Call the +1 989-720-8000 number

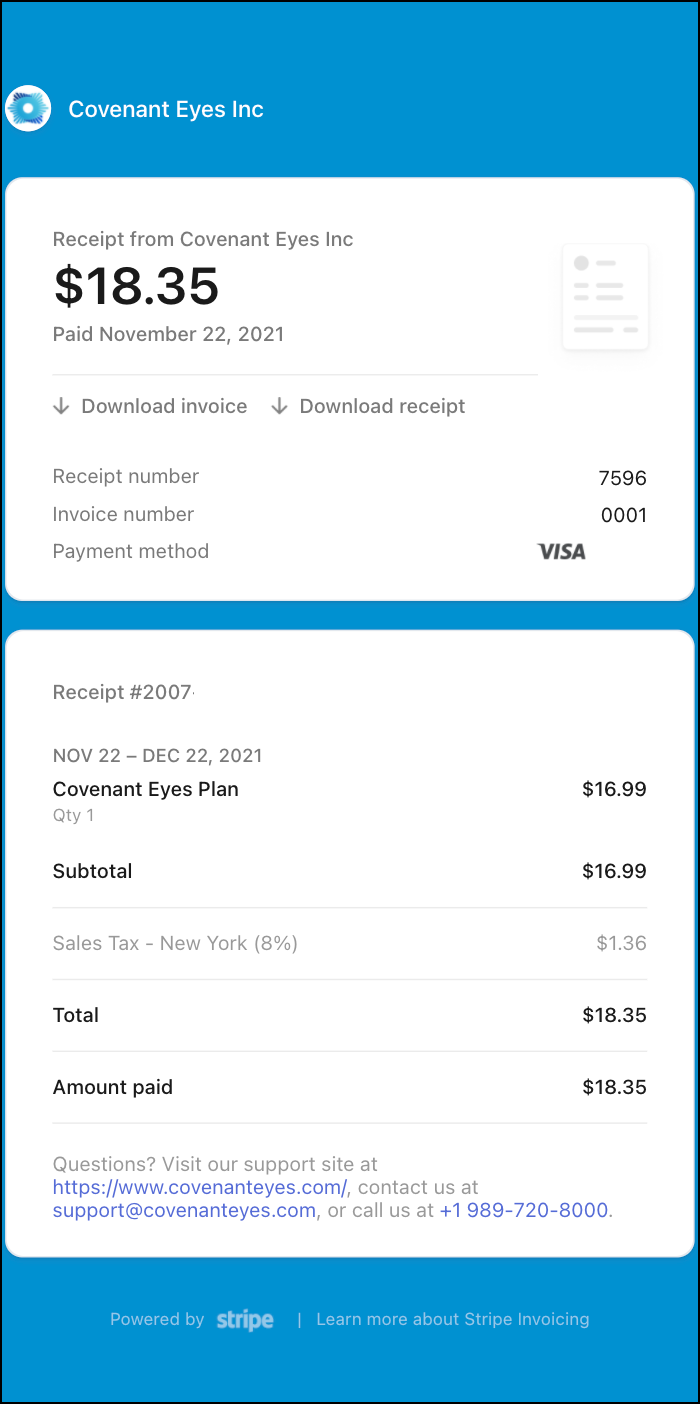(x=523, y=1210)
